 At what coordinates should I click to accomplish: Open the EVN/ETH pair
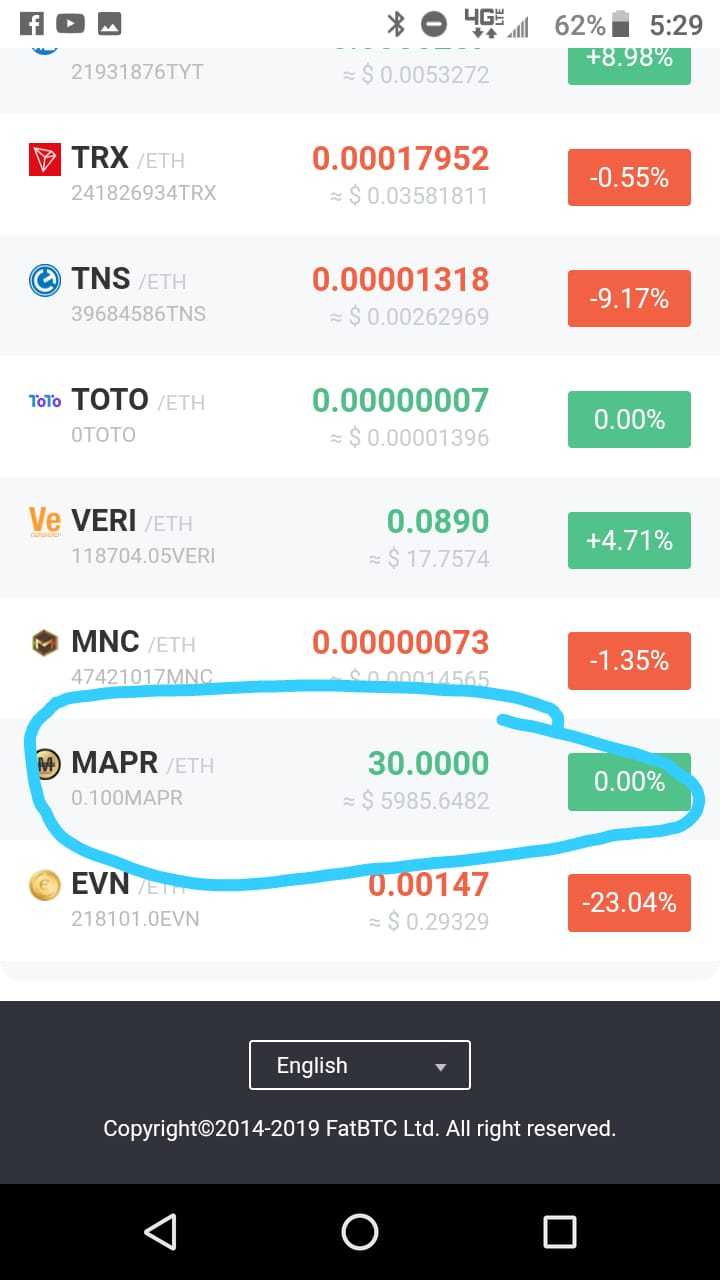point(360,901)
